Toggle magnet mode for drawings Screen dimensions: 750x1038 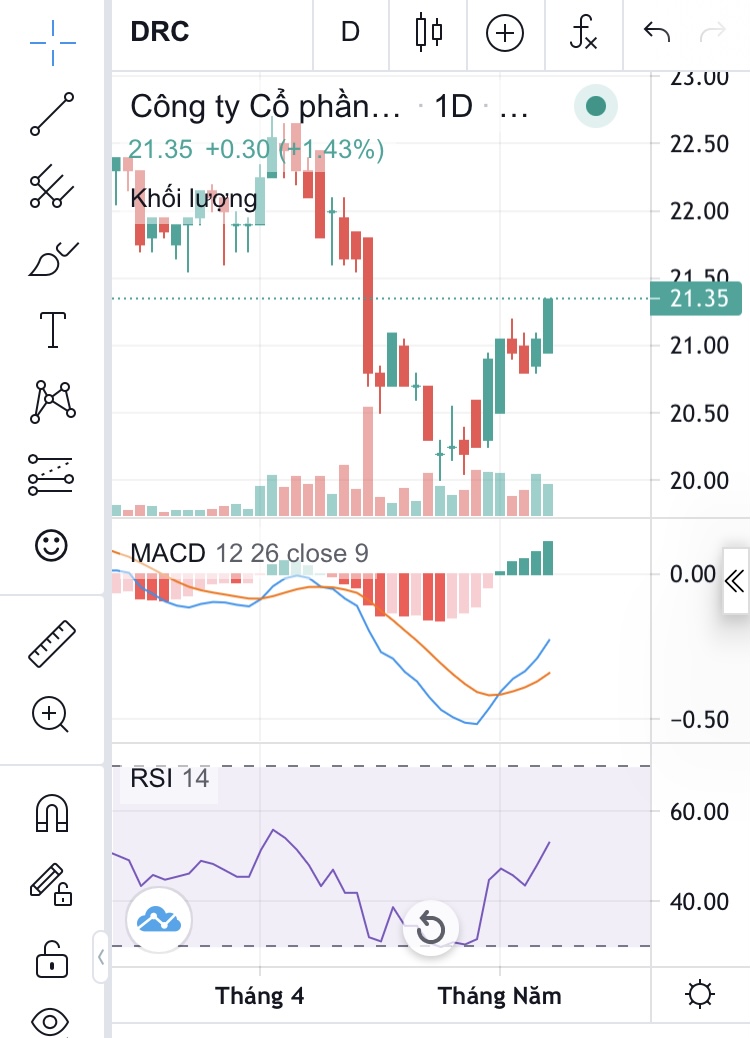[52, 812]
